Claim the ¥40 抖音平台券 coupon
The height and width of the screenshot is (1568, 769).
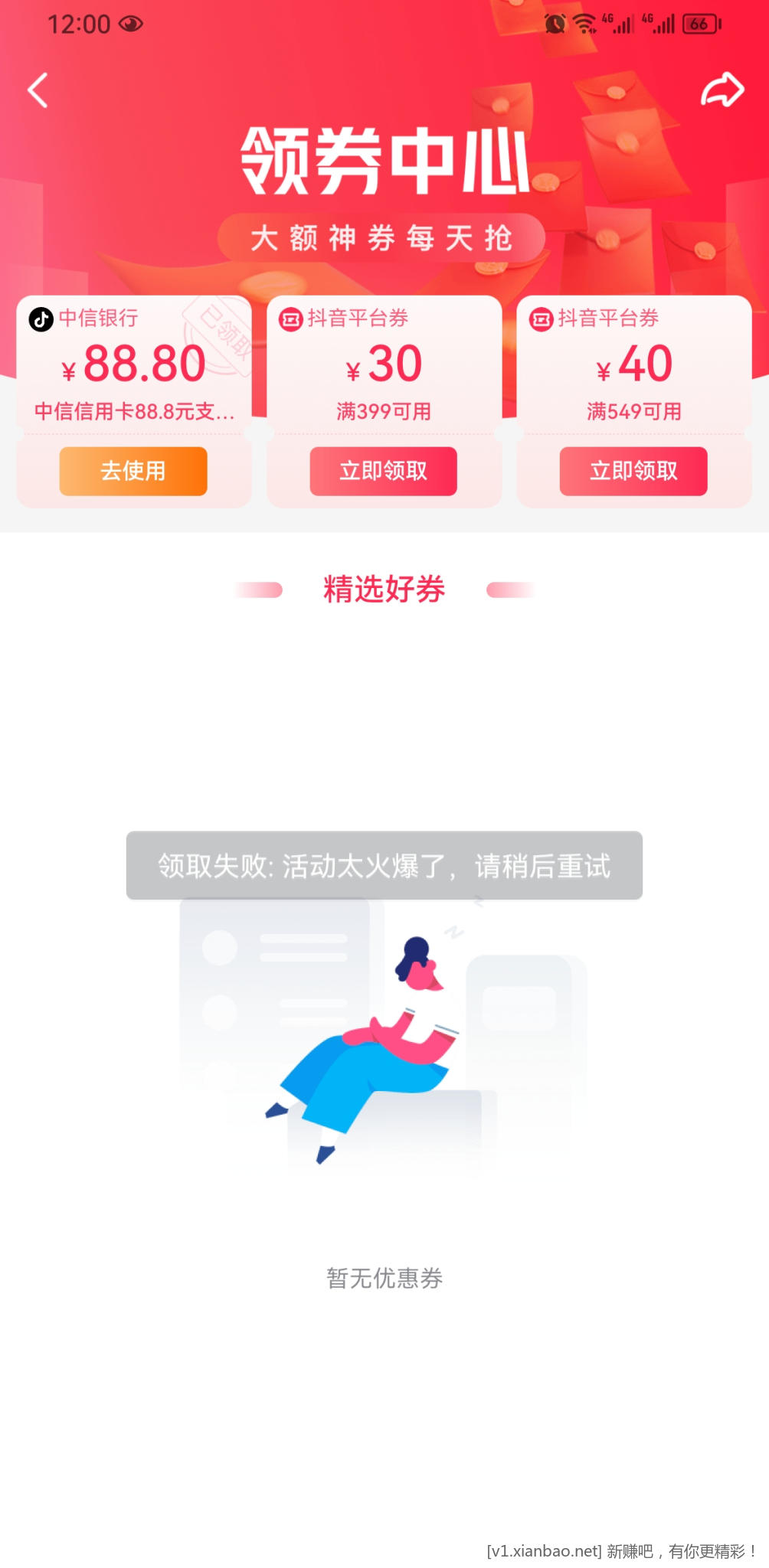633,471
